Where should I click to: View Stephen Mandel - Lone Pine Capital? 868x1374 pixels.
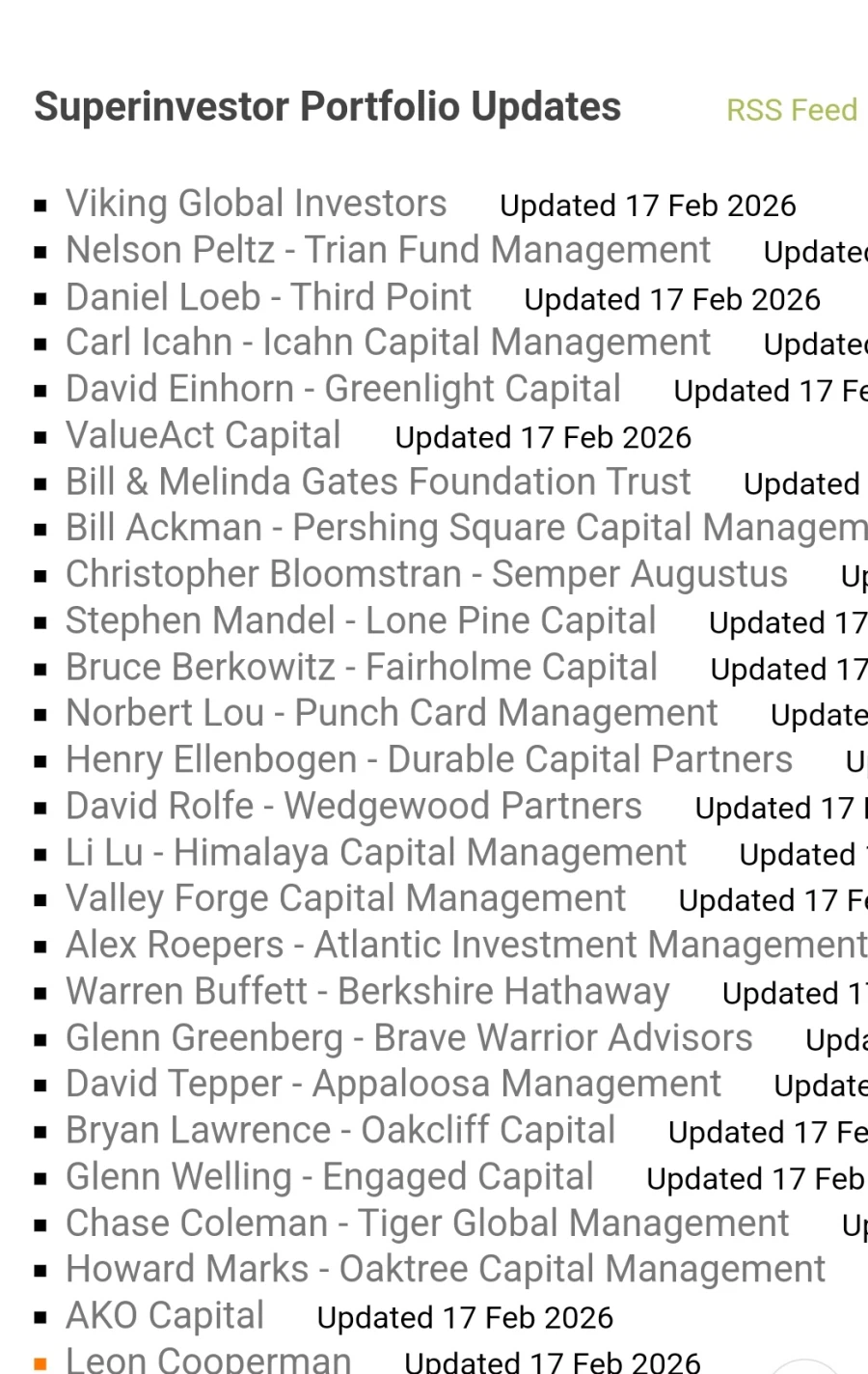click(361, 620)
